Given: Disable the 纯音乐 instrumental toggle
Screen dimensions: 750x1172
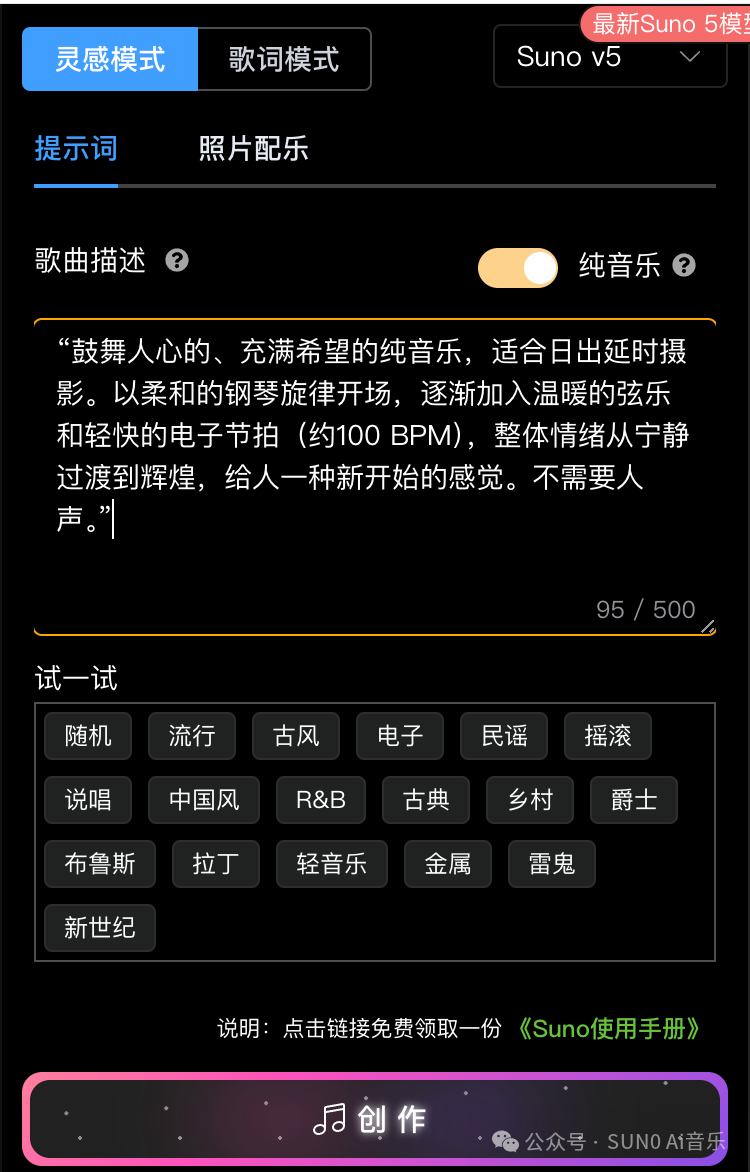Looking at the screenshot, I should (x=517, y=267).
